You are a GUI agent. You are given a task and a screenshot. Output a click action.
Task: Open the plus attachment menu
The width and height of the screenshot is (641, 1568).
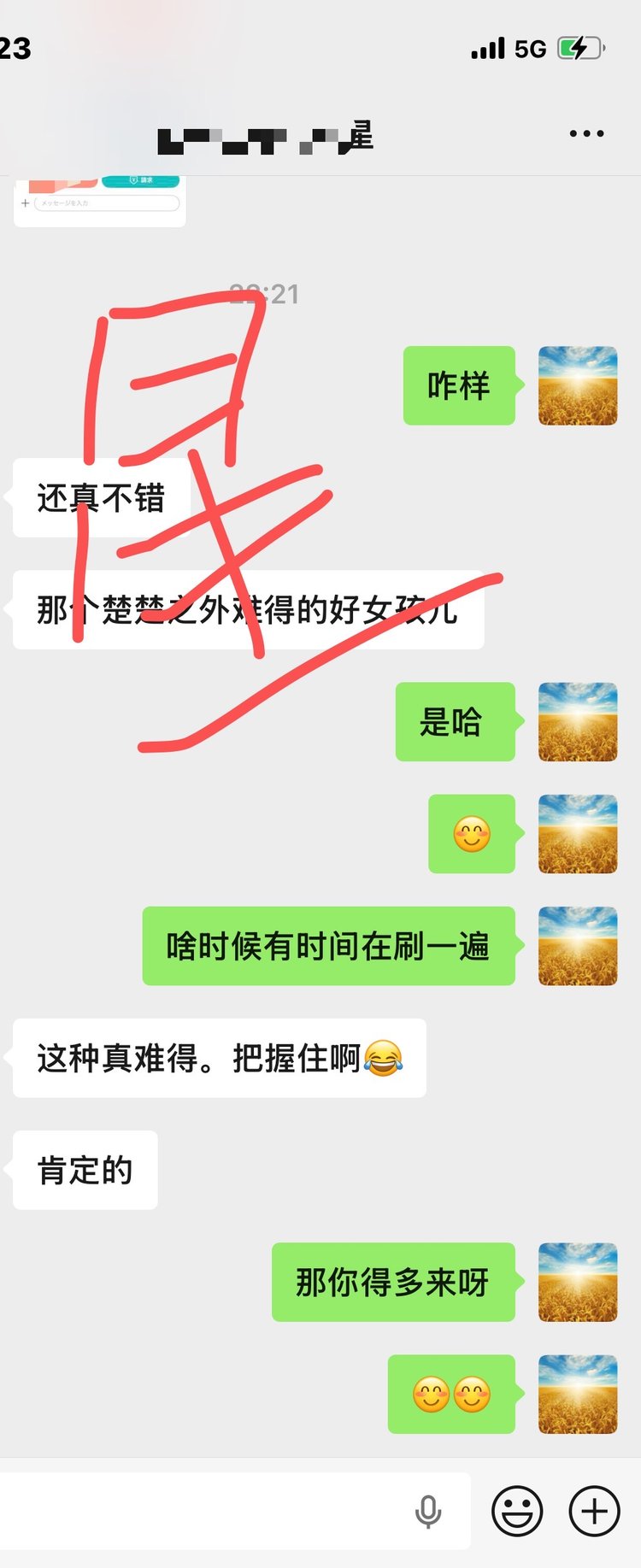pyautogui.click(x=594, y=1511)
